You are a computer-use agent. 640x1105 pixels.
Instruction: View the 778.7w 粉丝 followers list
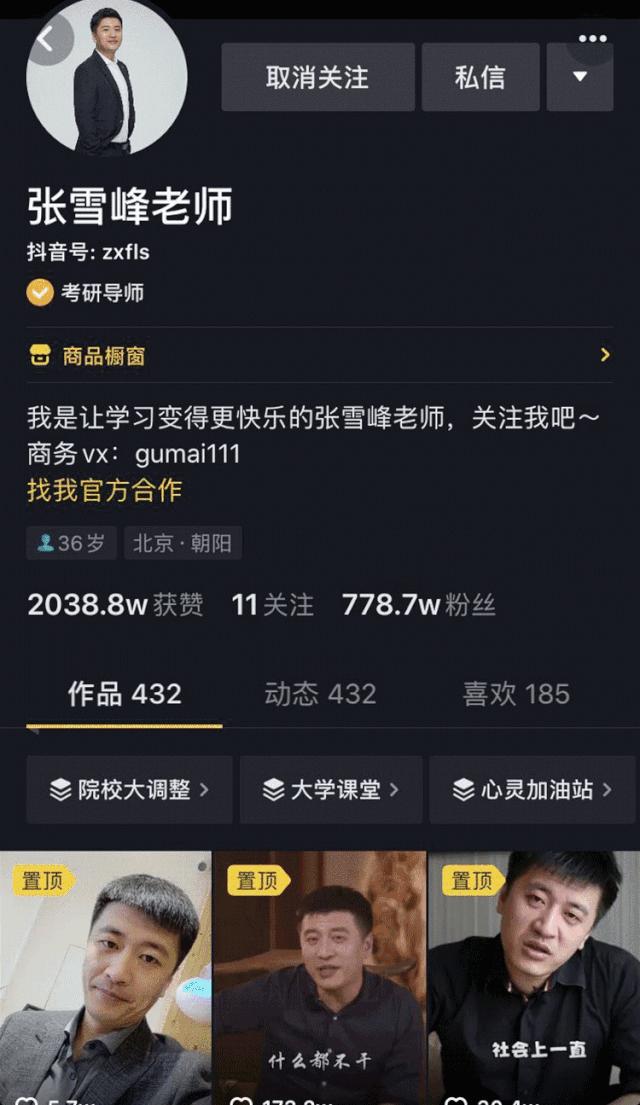(x=418, y=605)
